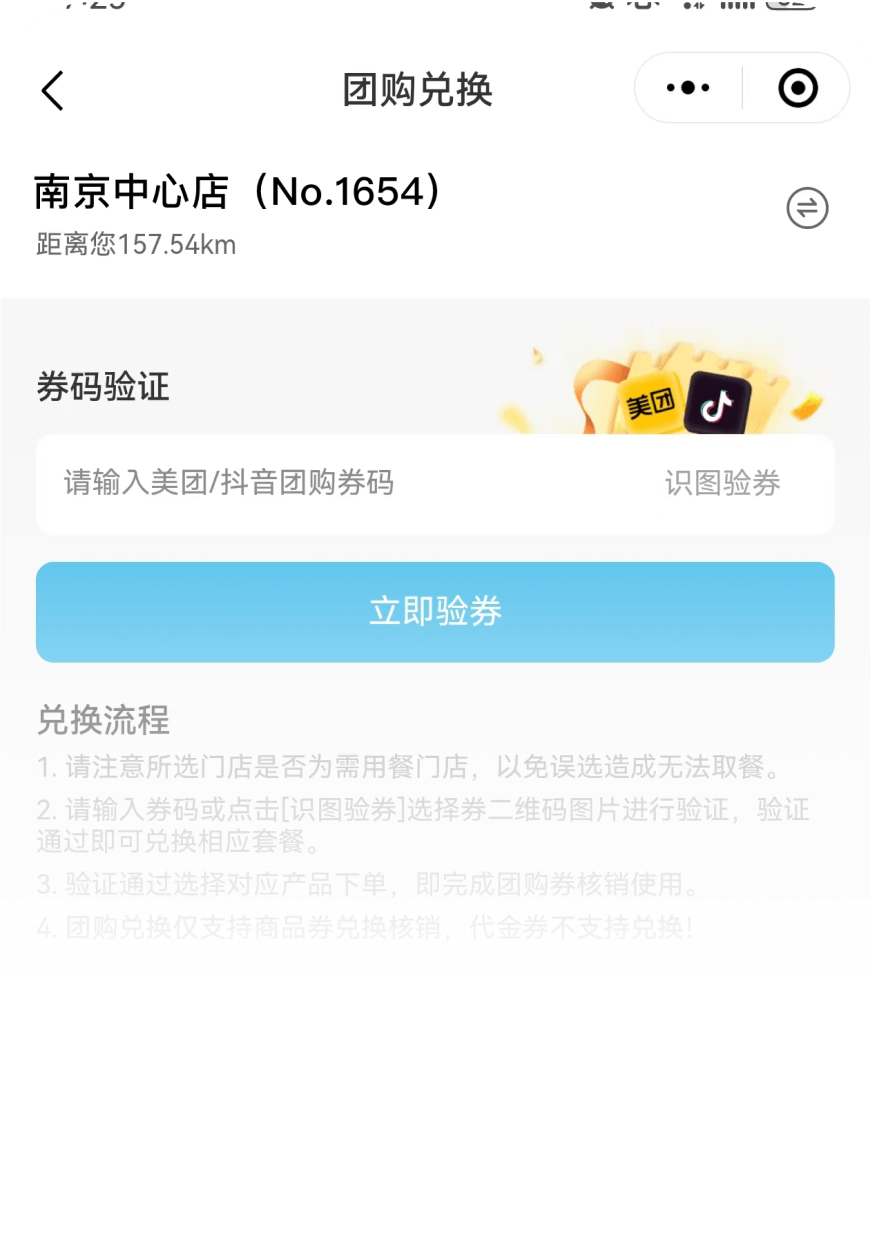Close the mini program
The image size is (871, 1250).
(797, 88)
